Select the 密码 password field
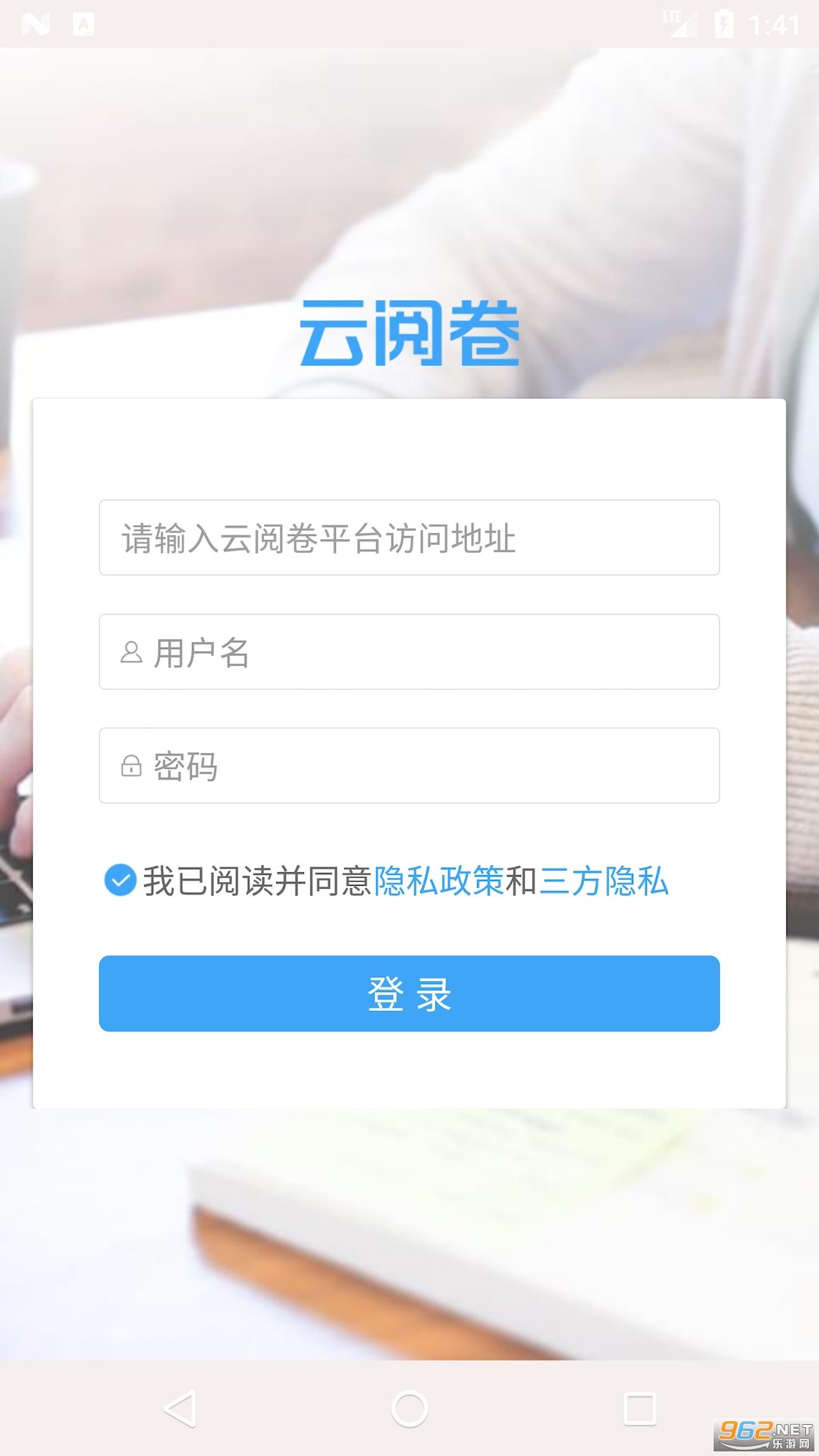 click(409, 766)
